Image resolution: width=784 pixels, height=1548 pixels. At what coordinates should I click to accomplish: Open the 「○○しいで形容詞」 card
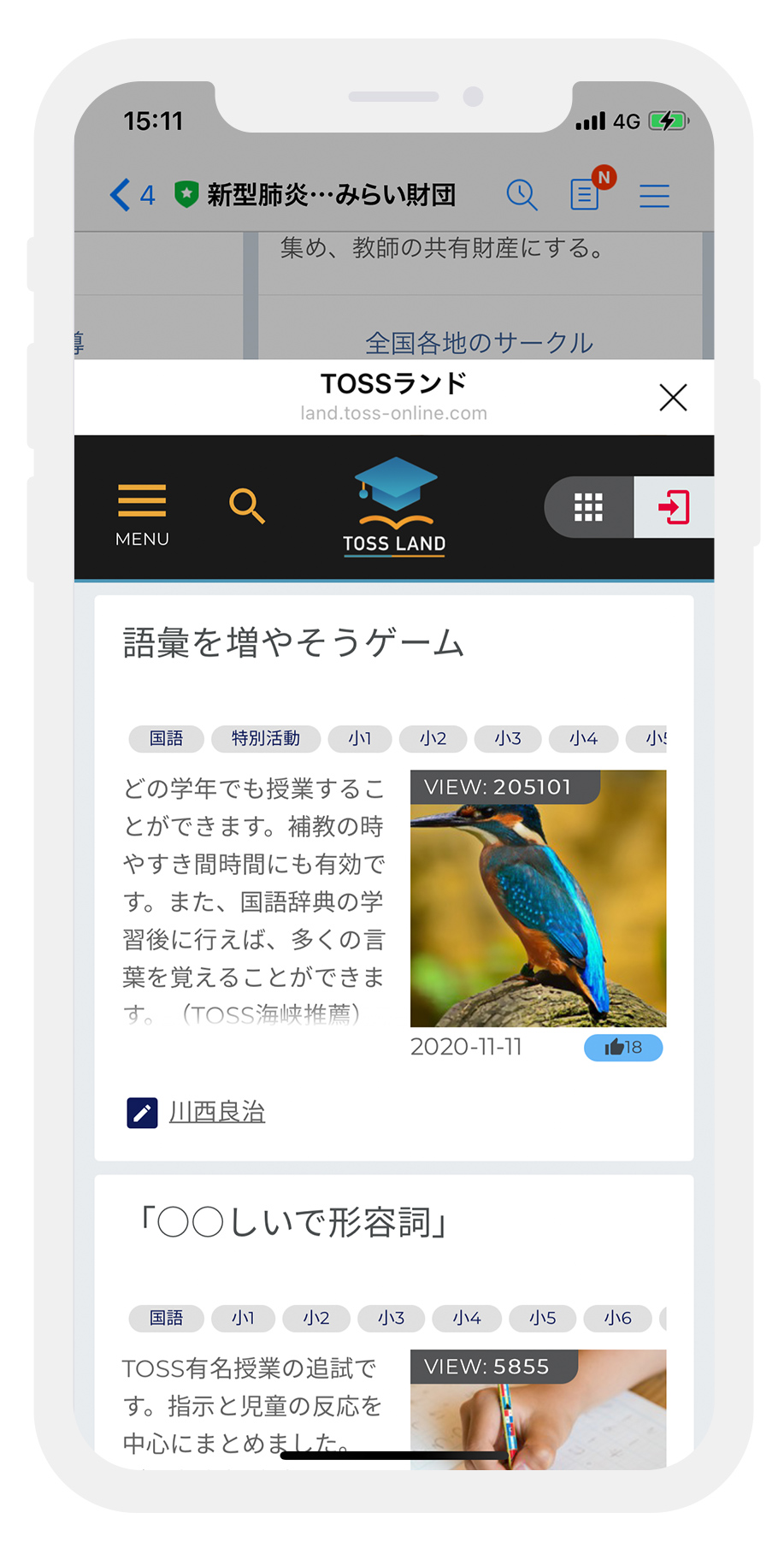293,1222
